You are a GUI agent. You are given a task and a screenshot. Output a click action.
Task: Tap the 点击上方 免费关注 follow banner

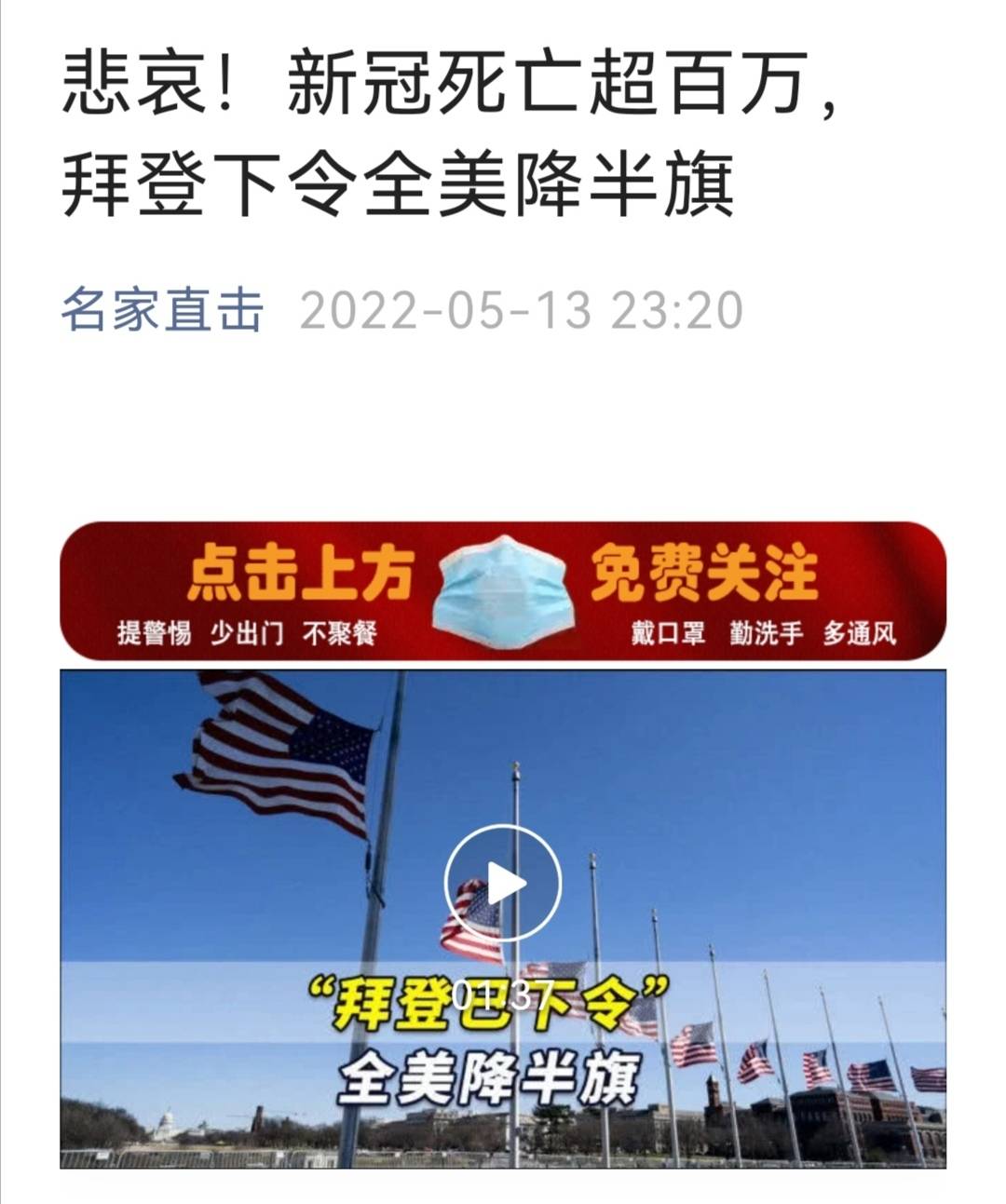[x=503, y=591]
